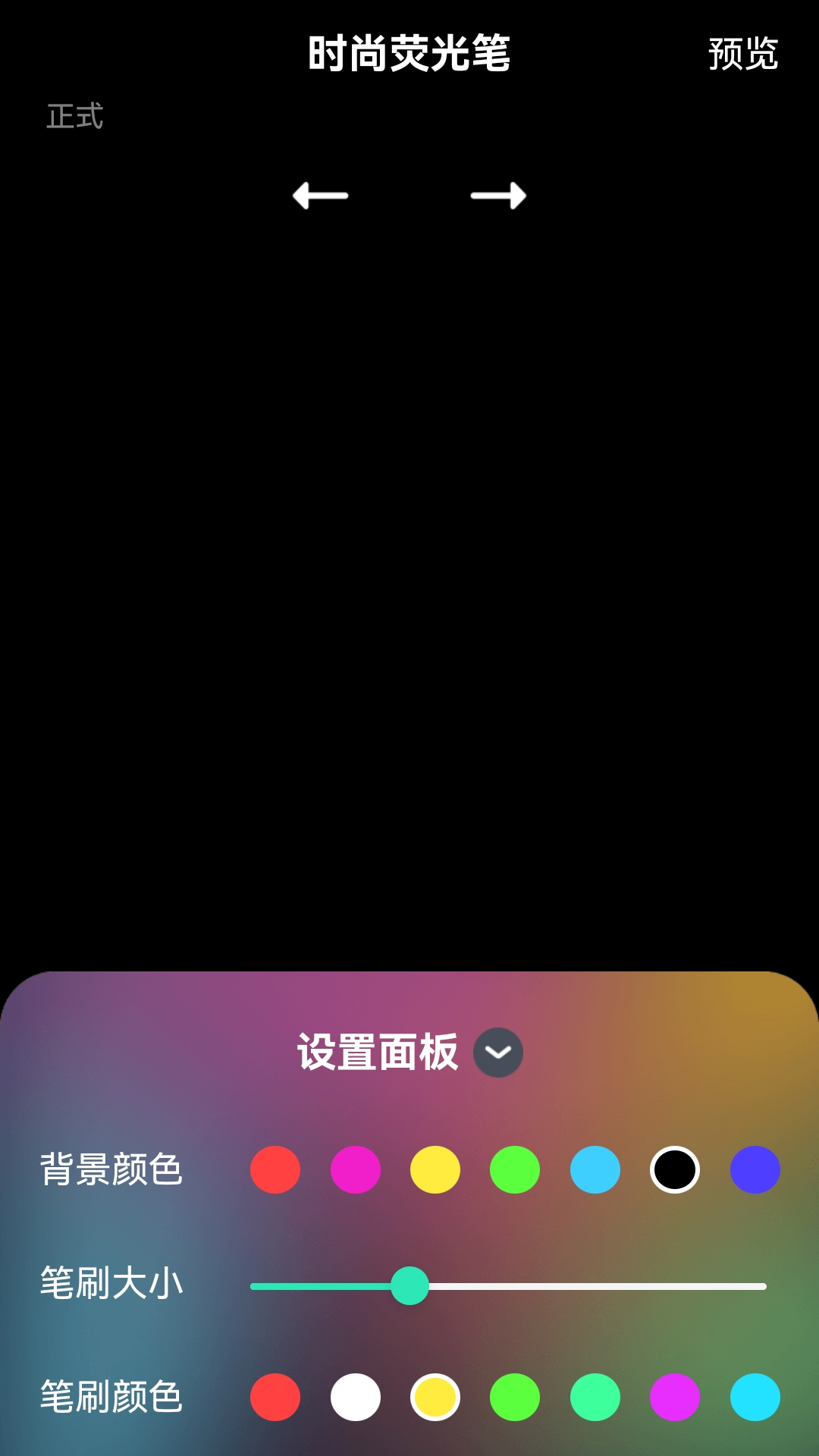Select the black background color

click(x=675, y=1169)
